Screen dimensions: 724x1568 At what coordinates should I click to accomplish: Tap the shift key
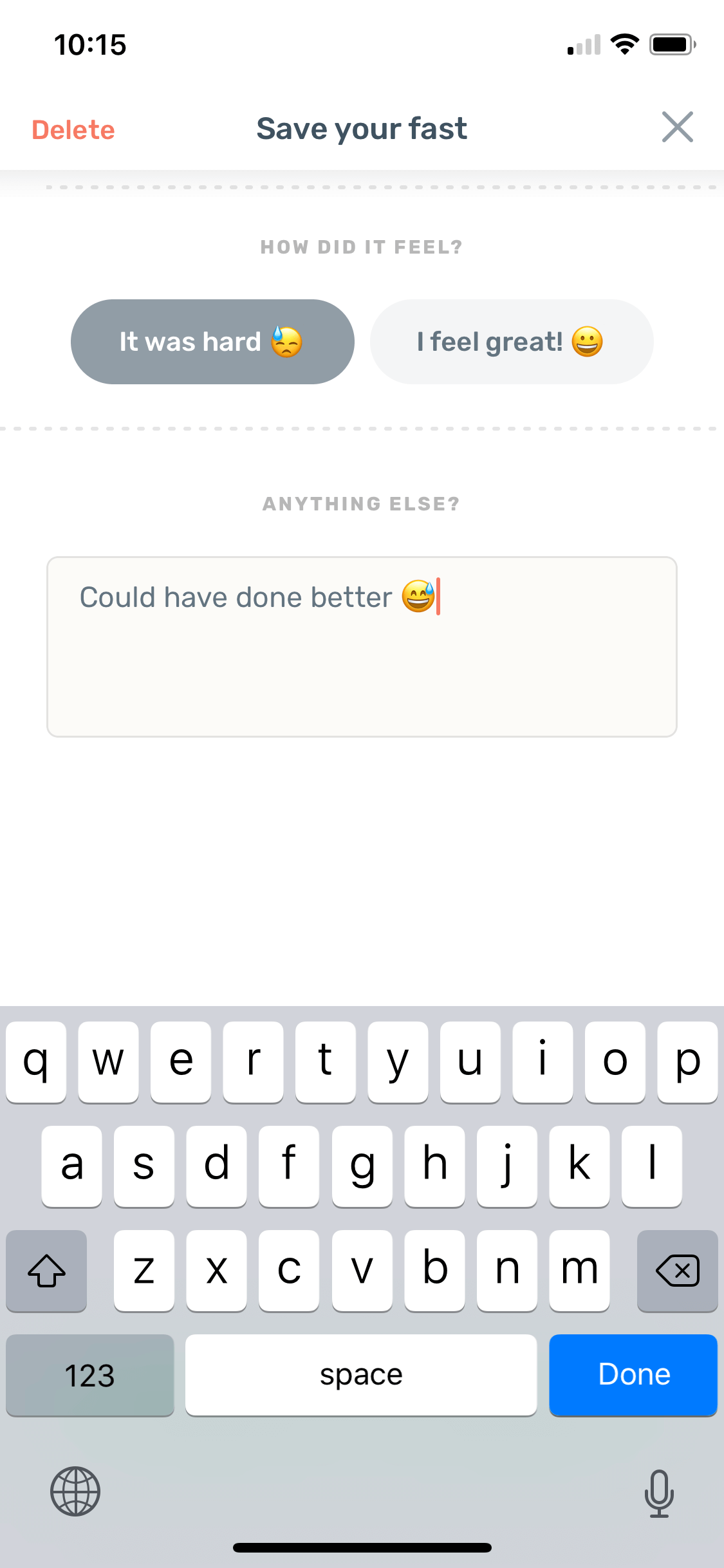[x=46, y=1271]
